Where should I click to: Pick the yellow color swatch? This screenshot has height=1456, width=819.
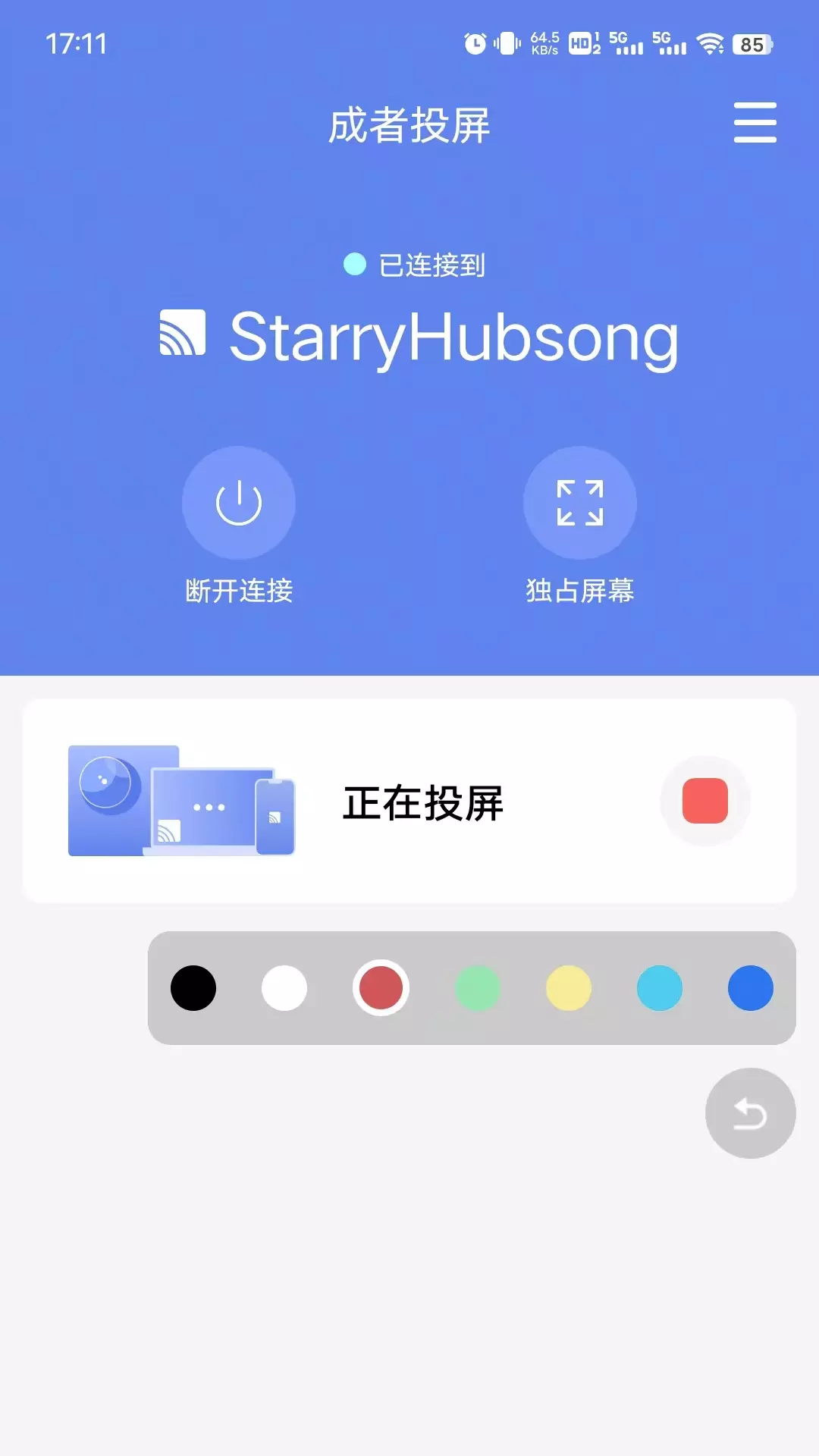(569, 988)
